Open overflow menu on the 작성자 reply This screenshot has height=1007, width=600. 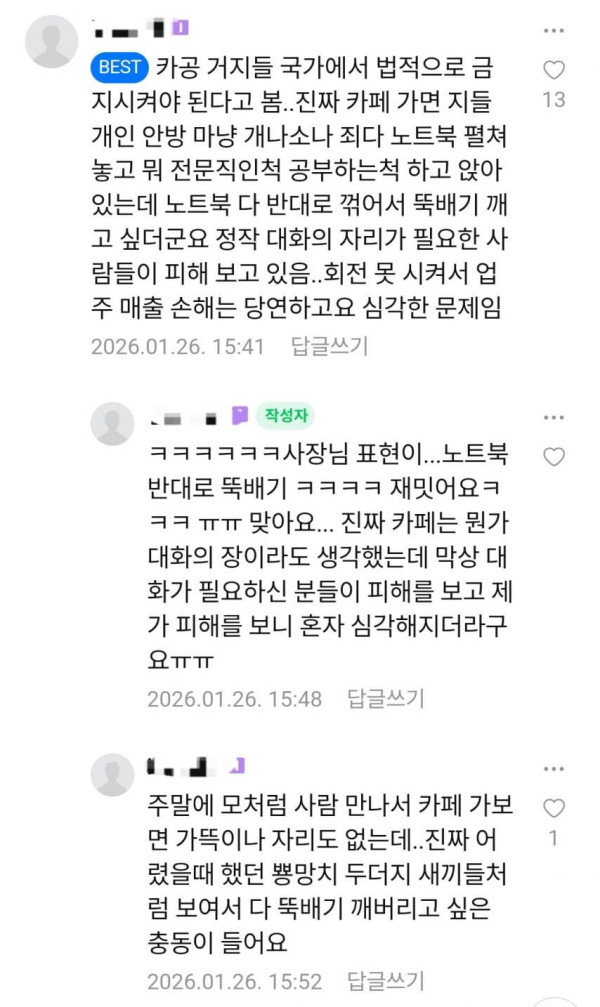point(553,417)
